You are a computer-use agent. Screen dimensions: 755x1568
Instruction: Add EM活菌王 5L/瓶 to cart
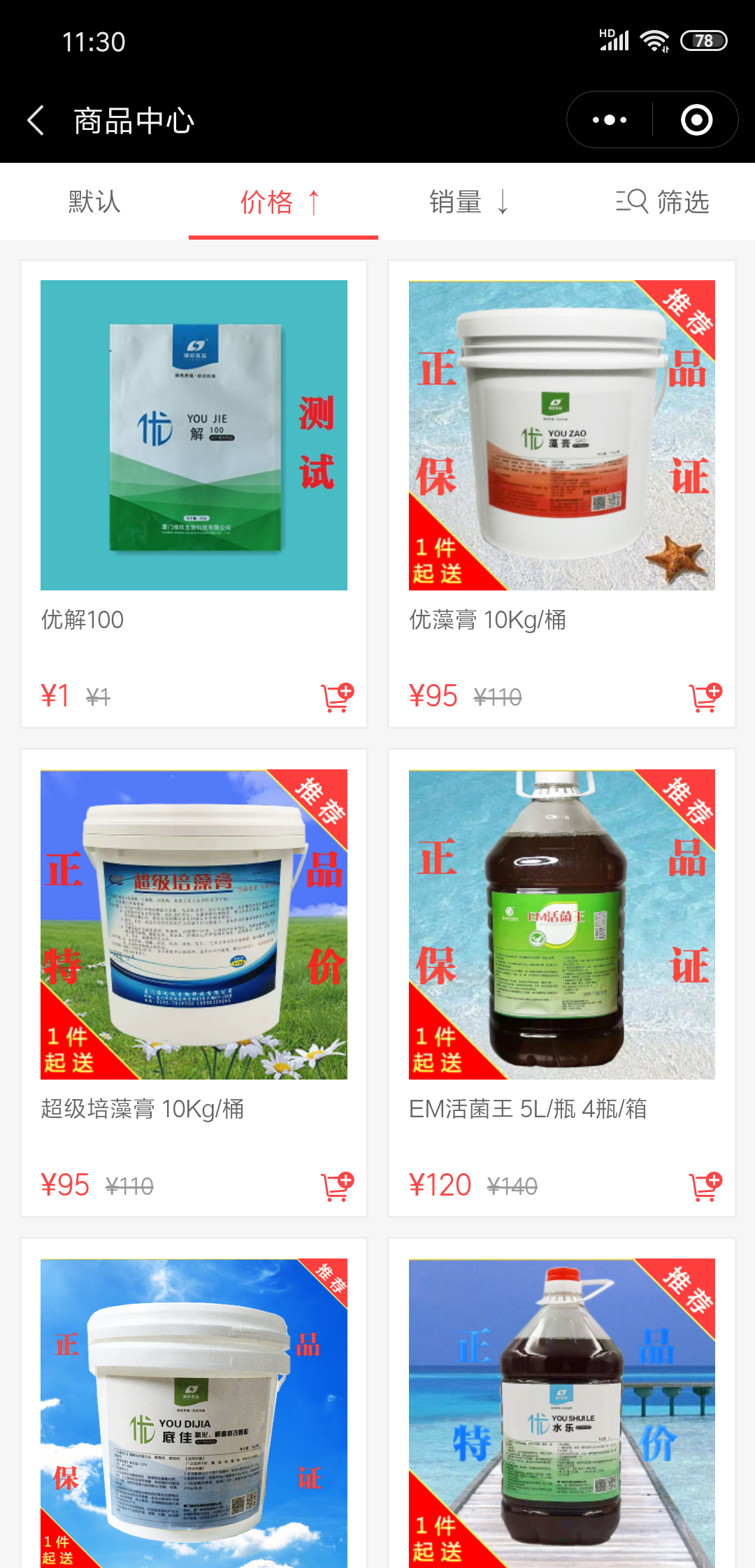(x=705, y=1186)
